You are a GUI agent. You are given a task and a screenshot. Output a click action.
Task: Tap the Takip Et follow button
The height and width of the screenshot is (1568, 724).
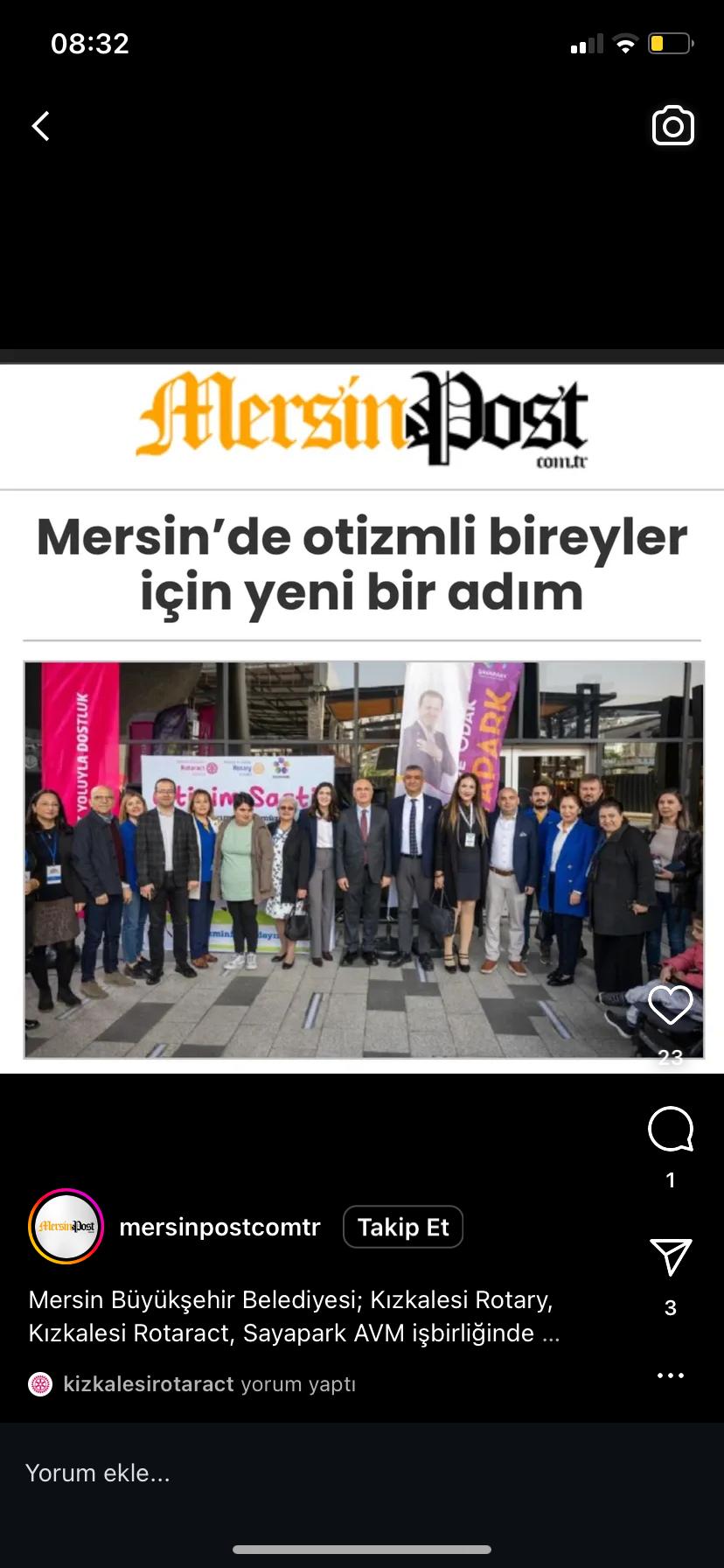403,1227
